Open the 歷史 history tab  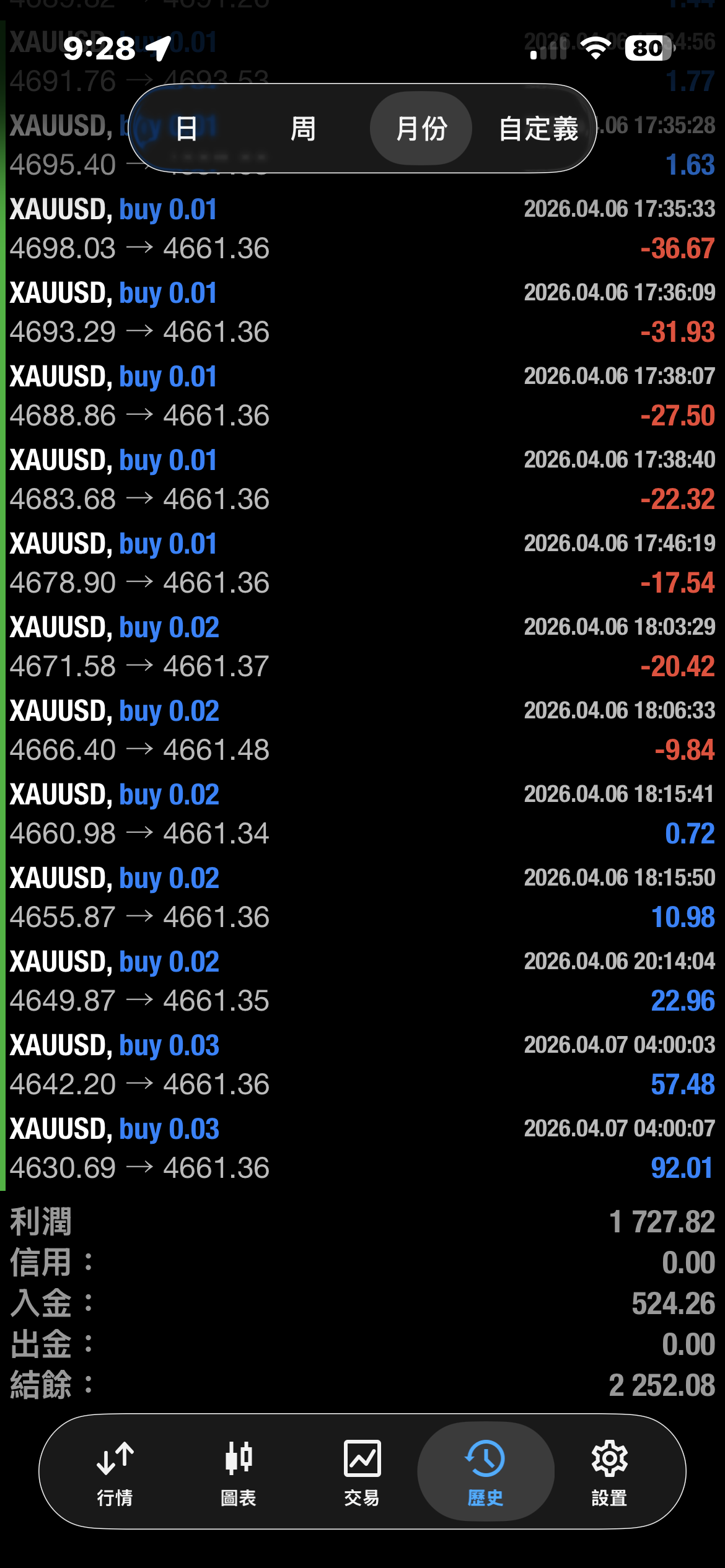(485, 1473)
